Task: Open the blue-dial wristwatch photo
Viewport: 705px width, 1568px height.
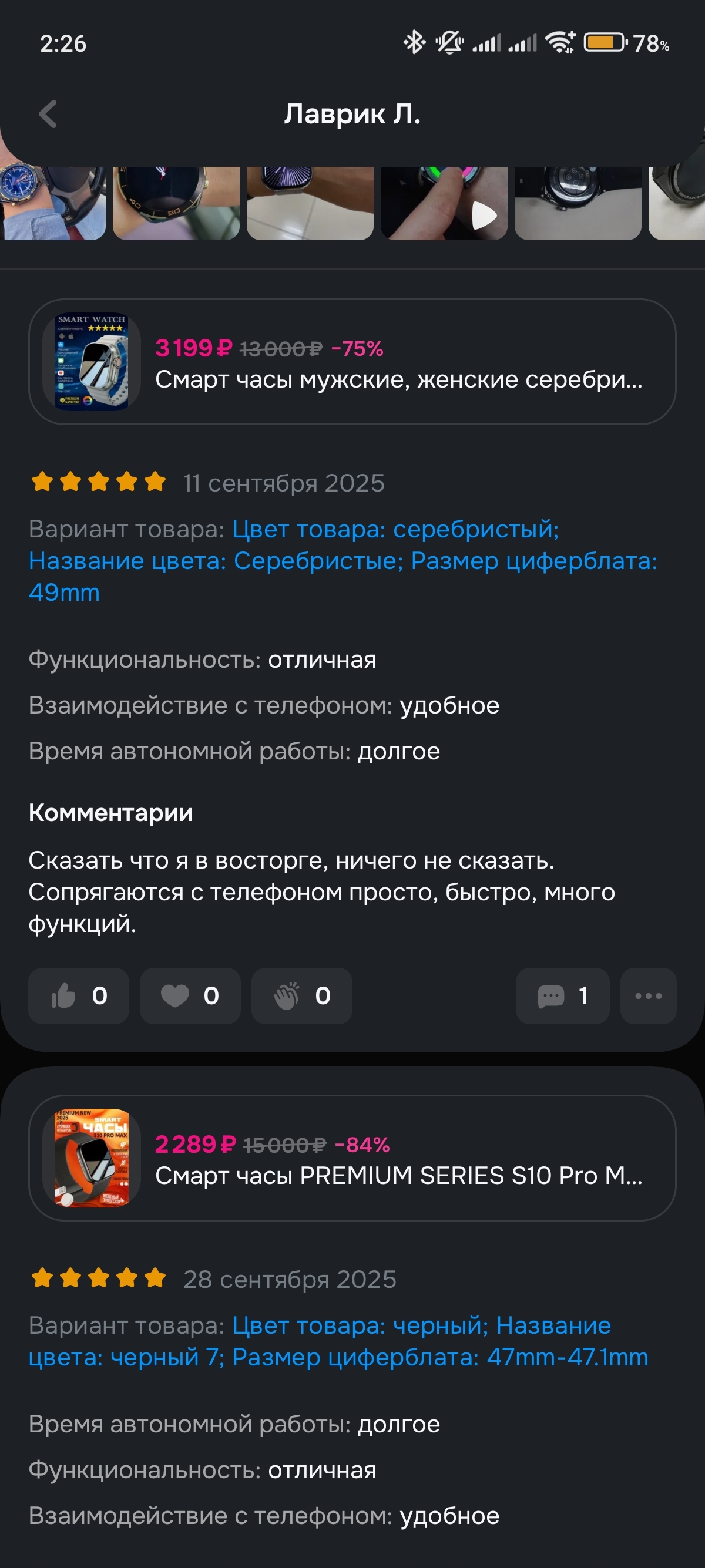Action: point(53,204)
